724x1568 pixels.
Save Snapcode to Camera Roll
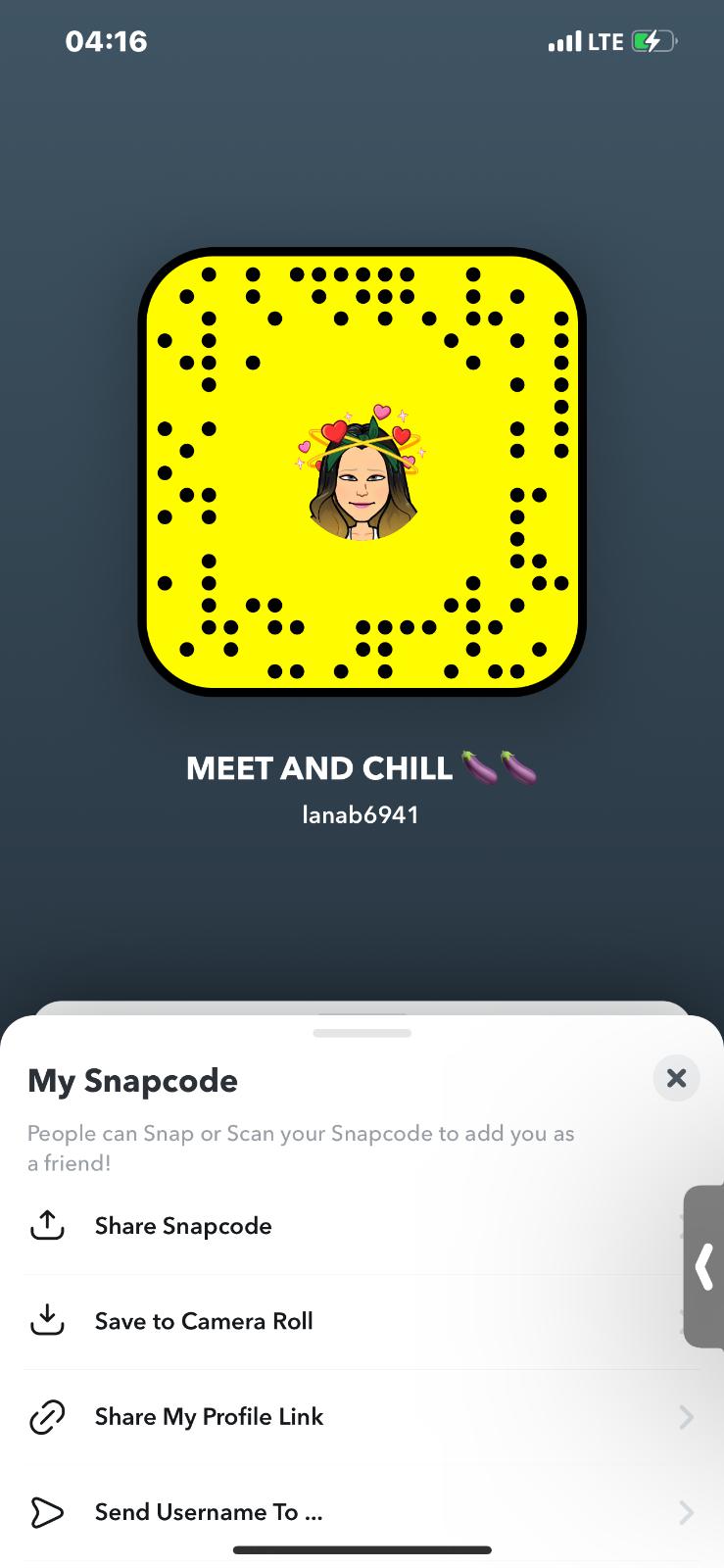[204, 1321]
